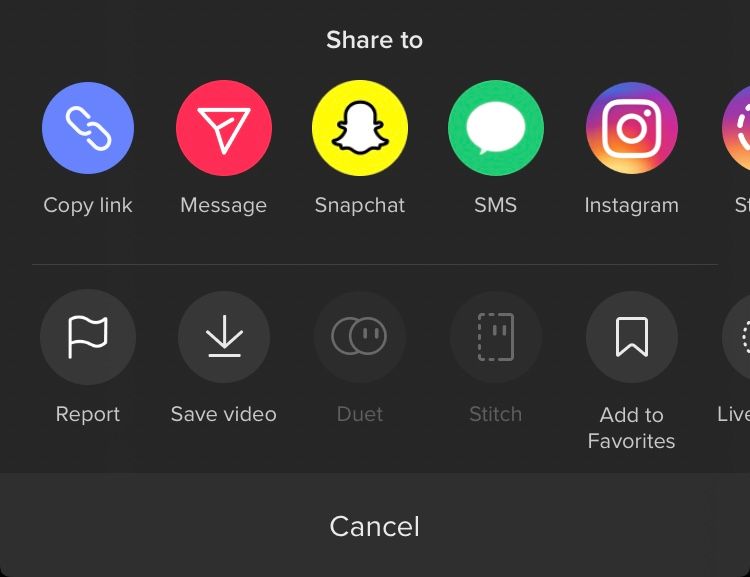Share the video to Instagram
Viewport: 750px width, 577px height.
pos(632,128)
